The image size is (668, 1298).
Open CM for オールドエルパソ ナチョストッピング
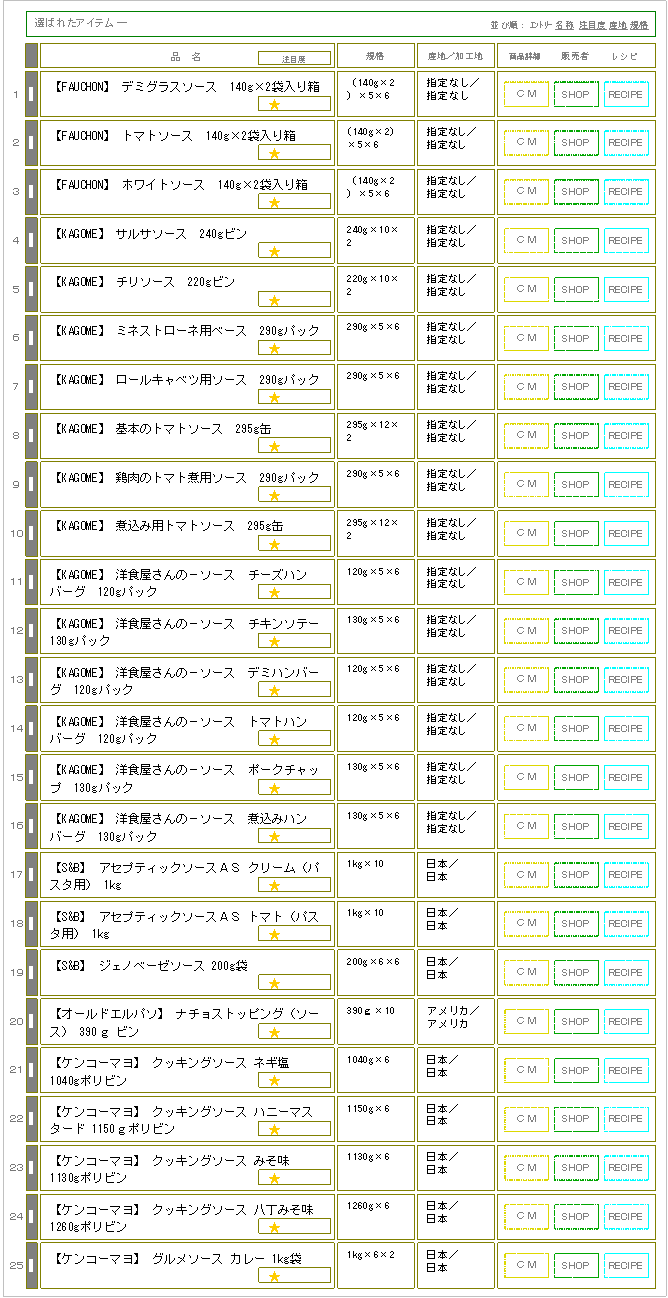coord(526,1022)
